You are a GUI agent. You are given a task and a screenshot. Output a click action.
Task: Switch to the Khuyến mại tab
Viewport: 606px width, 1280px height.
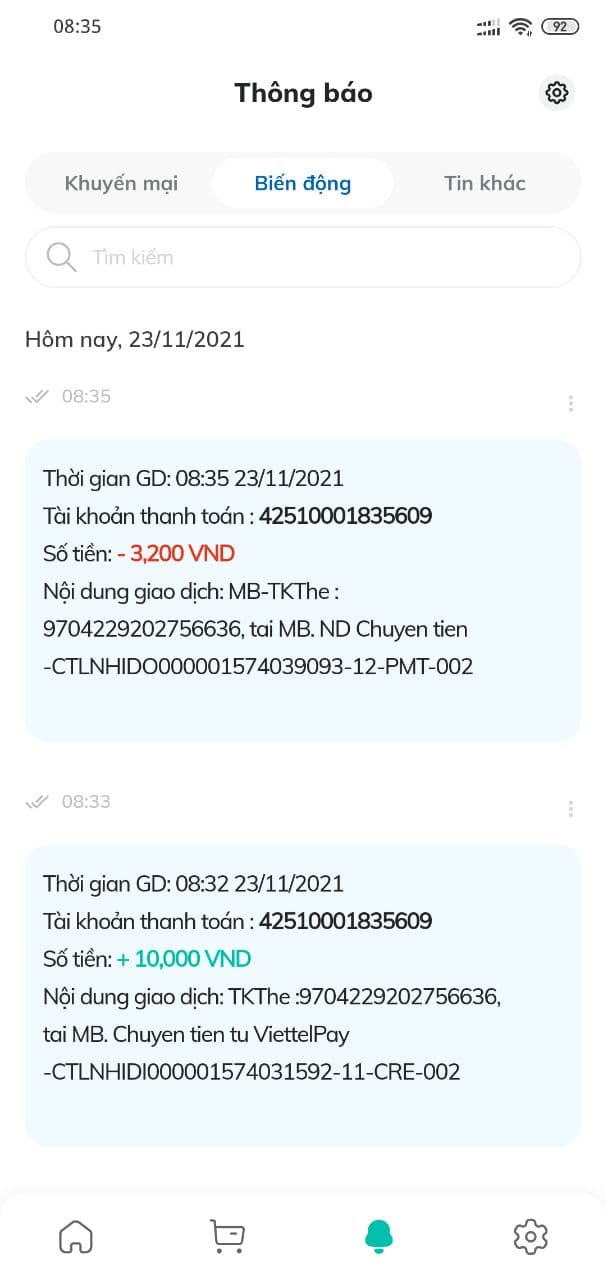pos(121,183)
